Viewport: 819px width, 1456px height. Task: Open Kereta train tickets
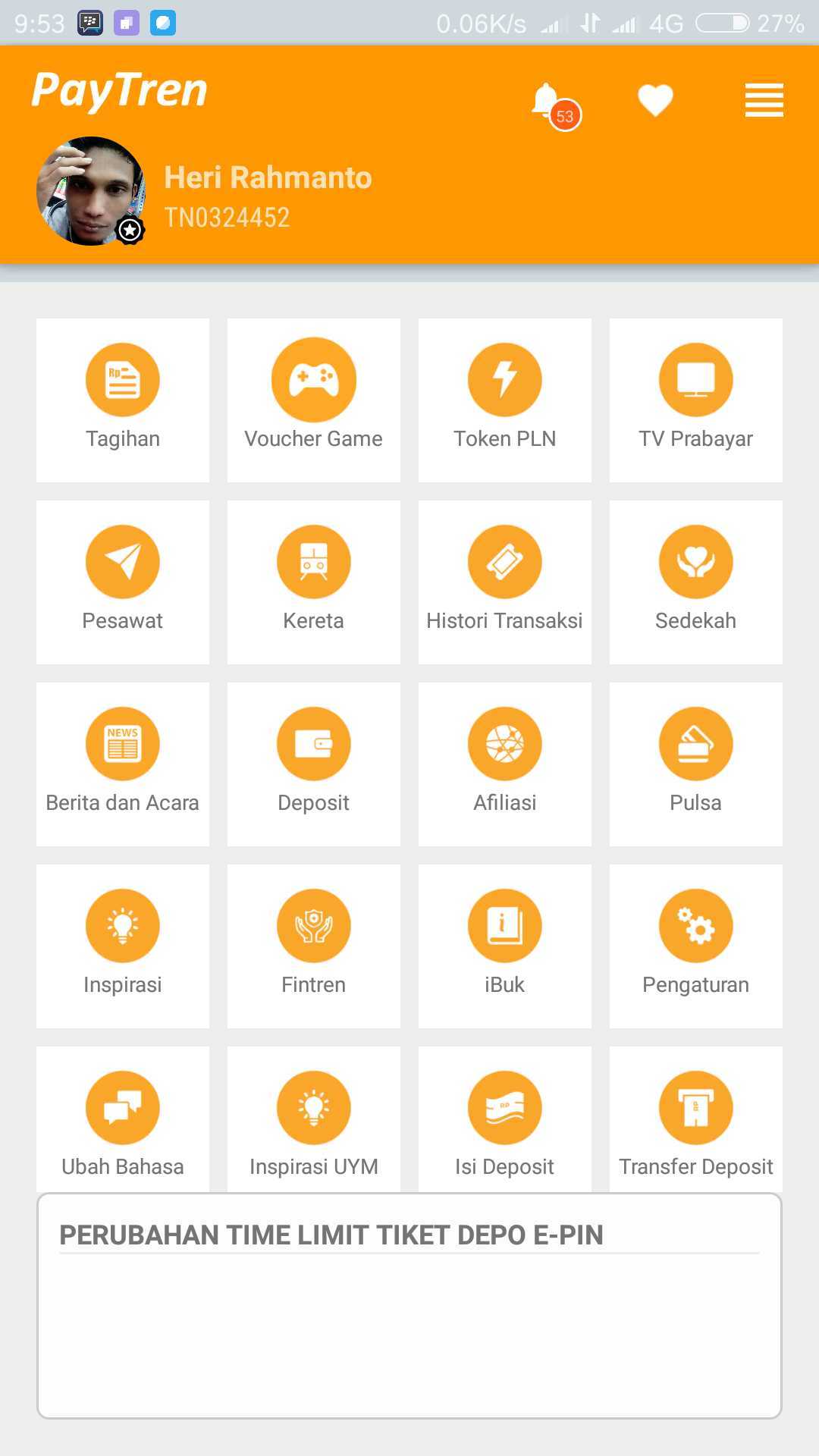[314, 582]
